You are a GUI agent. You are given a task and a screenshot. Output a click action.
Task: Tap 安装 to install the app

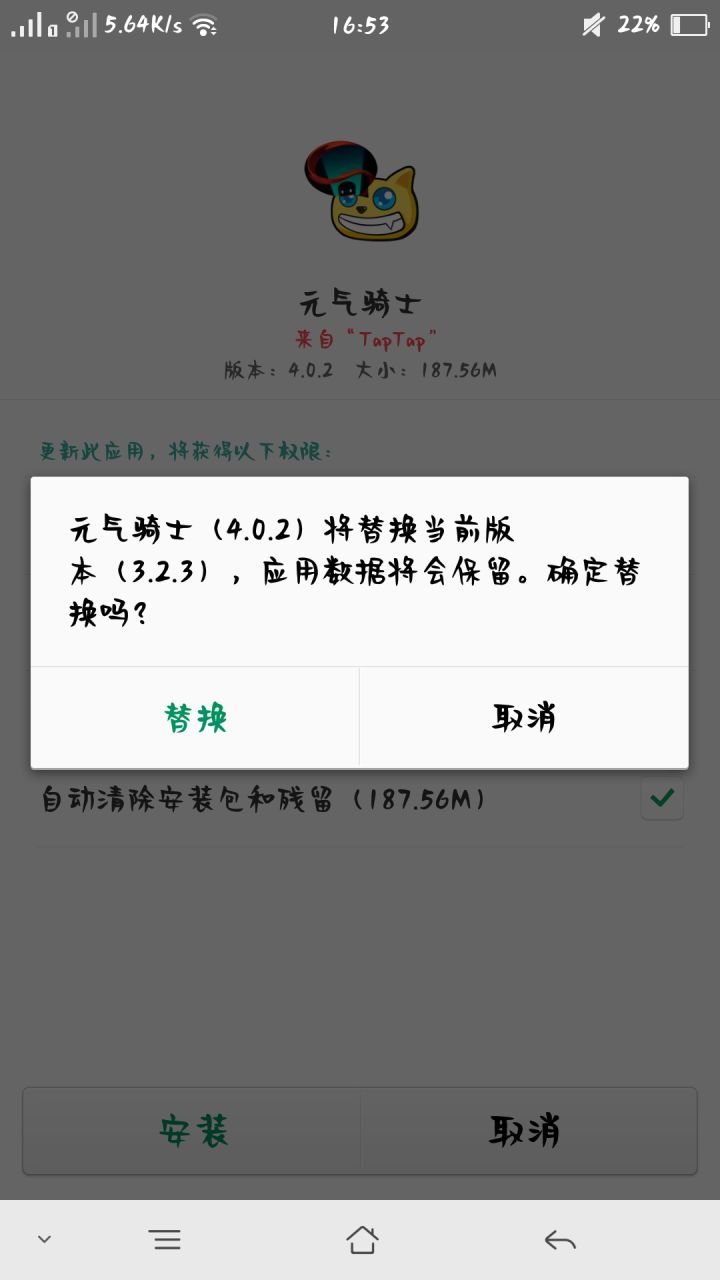tap(196, 1130)
